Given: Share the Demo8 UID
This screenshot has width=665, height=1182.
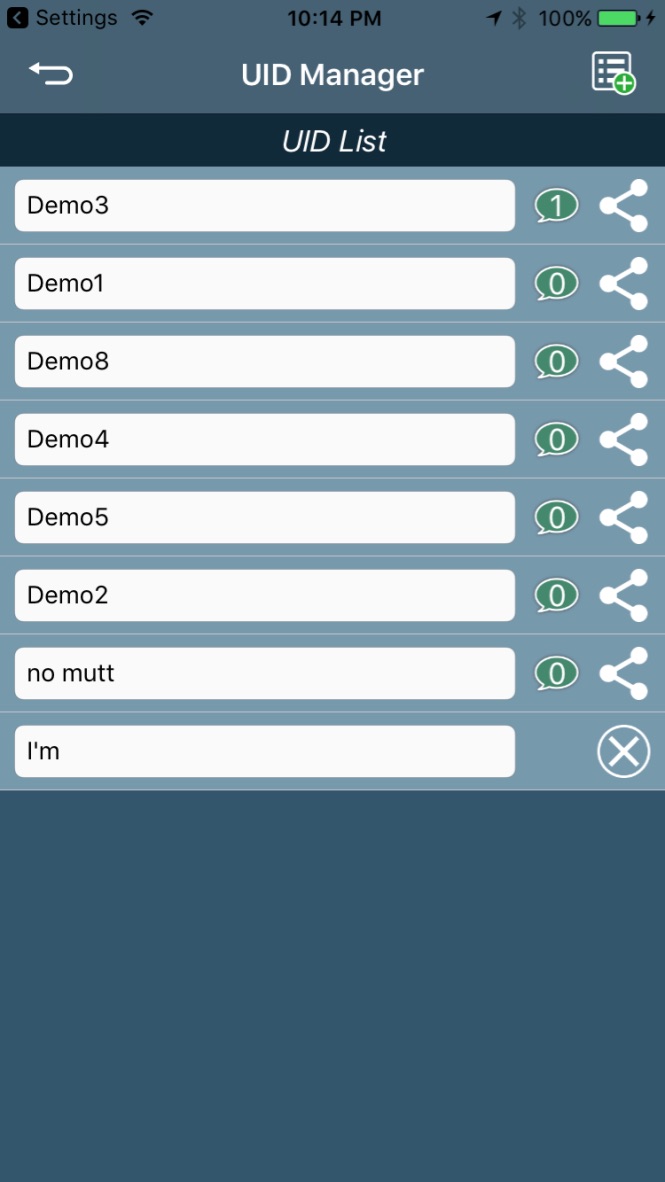Looking at the screenshot, I should (624, 362).
